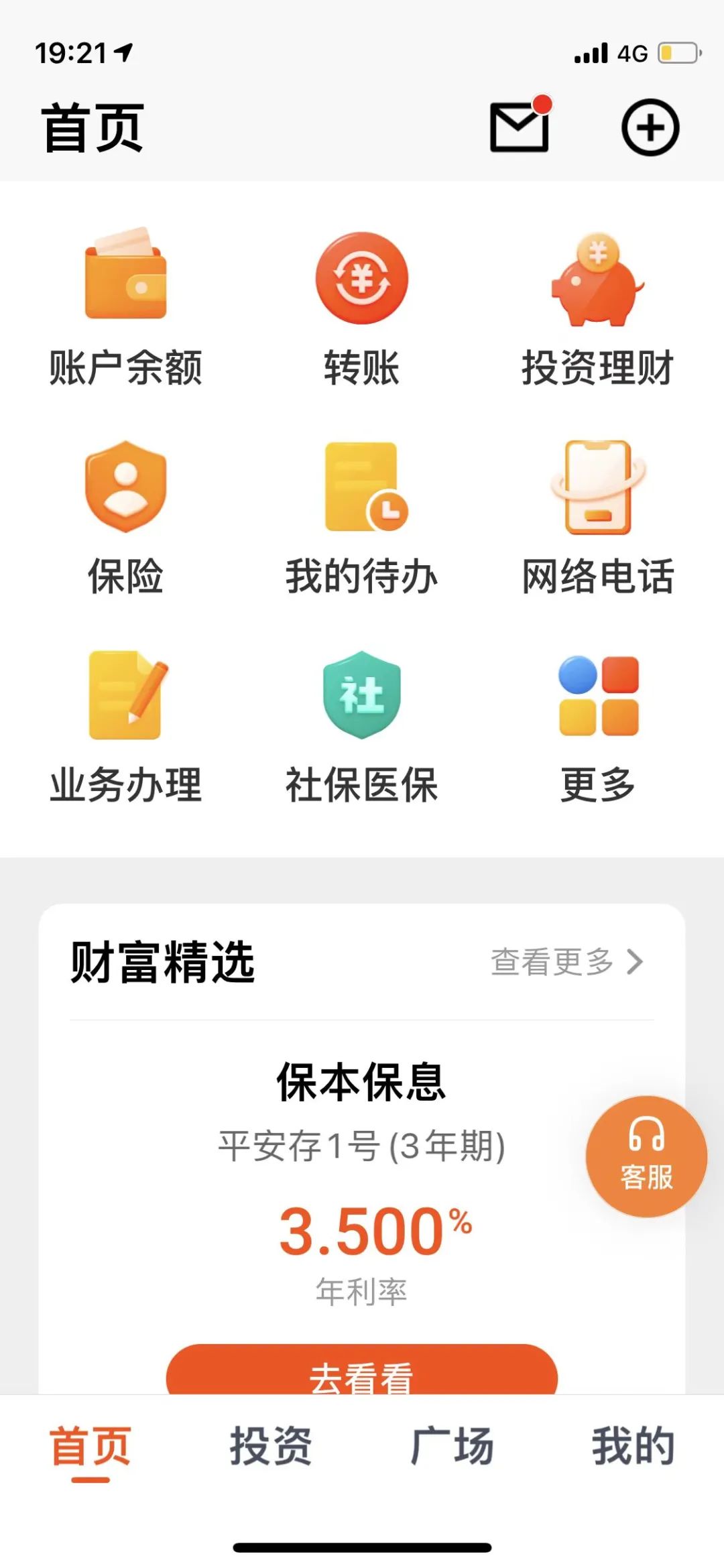Contact 客服 customer service

[x=646, y=1156]
